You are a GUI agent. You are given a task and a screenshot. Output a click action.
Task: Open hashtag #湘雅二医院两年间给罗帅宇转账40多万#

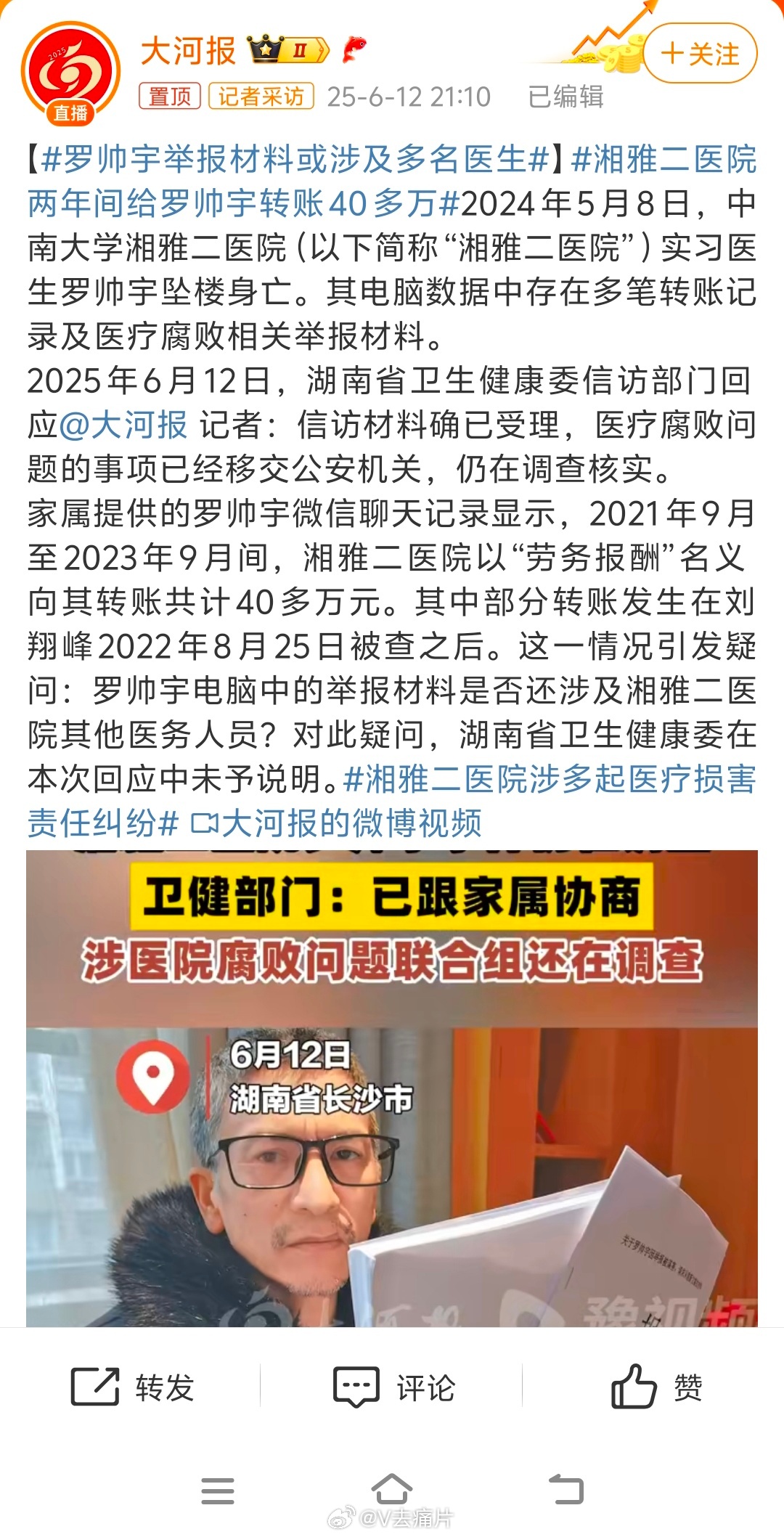(x=392, y=182)
